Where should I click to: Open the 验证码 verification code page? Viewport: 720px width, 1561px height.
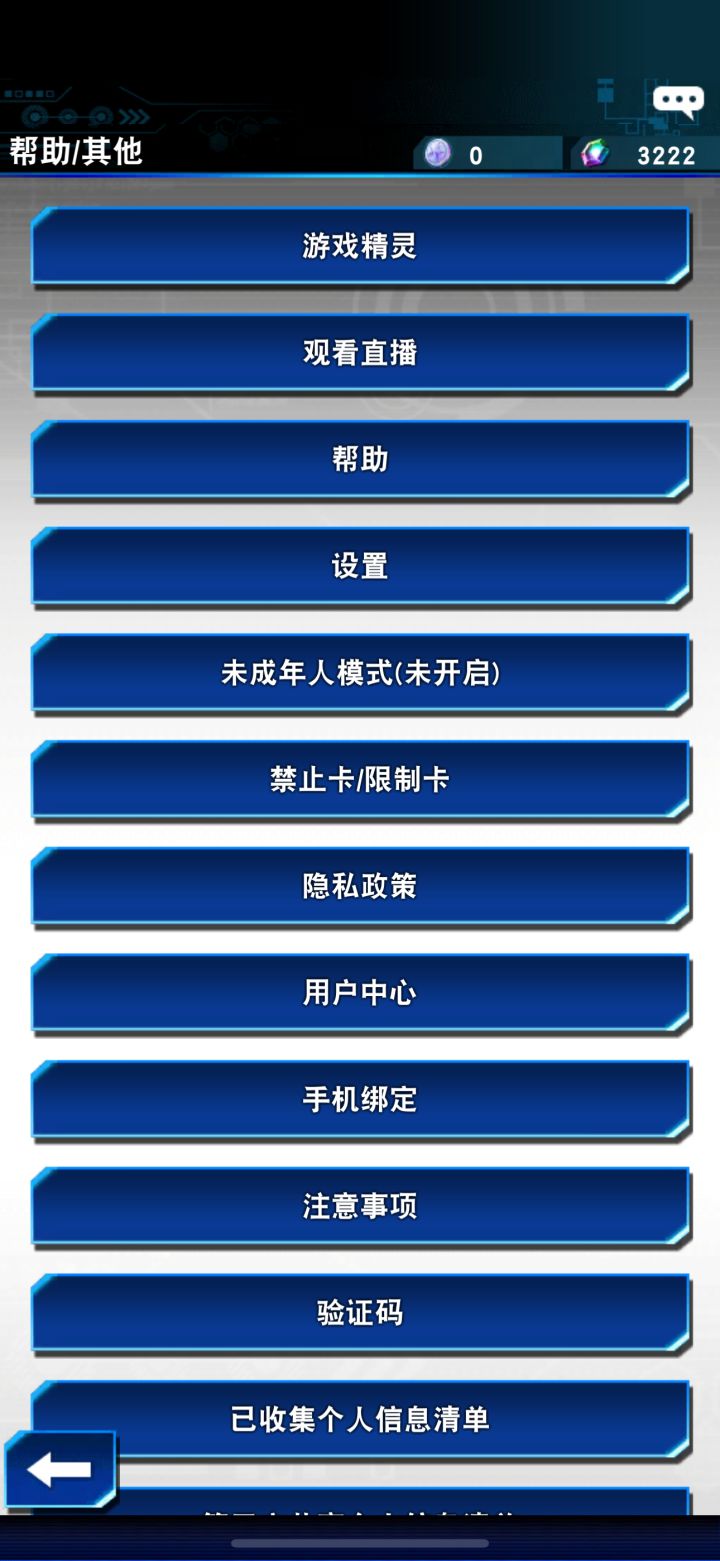pyautogui.click(x=360, y=1313)
